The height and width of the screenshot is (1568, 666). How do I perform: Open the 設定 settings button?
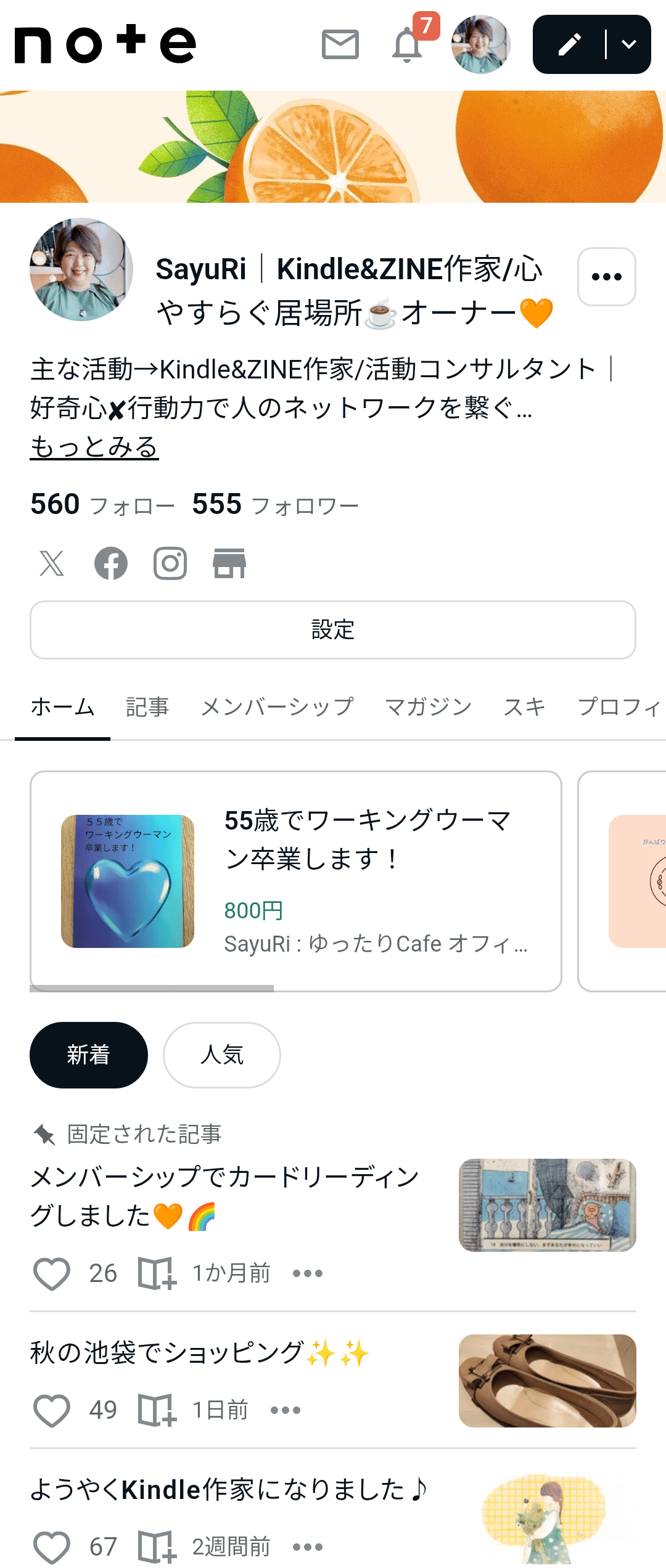click(x=333, y=629)
